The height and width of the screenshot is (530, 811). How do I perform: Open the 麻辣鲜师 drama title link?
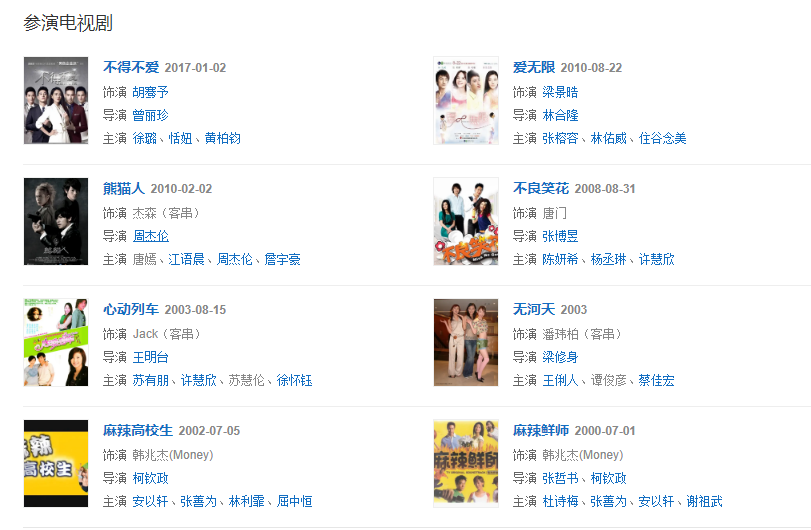click(x=540, y=430)
